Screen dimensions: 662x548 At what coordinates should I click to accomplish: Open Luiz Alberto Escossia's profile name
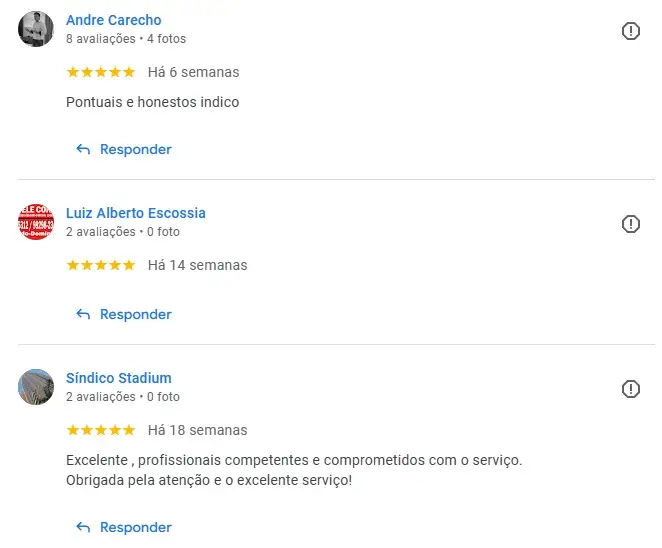point(135,213)
